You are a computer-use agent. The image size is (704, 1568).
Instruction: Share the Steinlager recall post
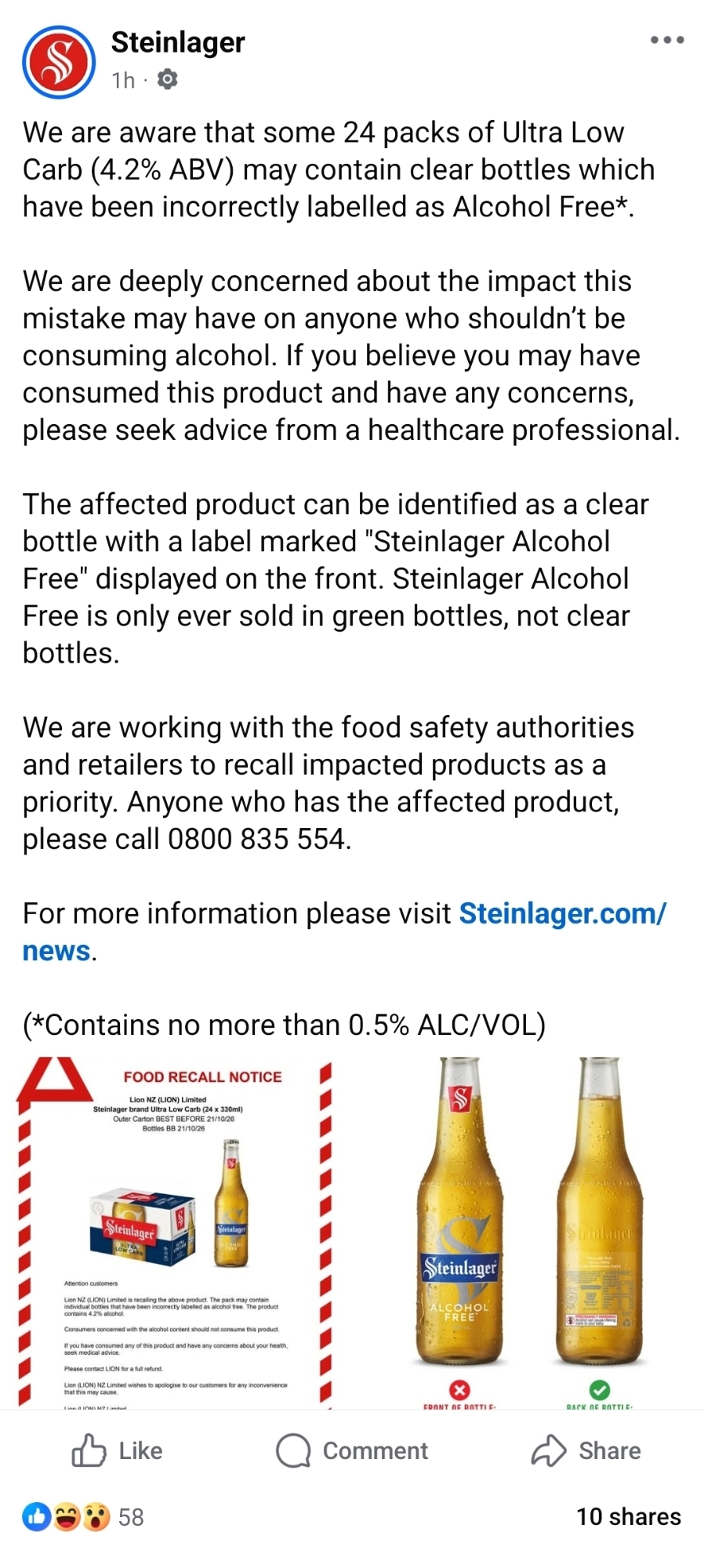coord(586,1451)
